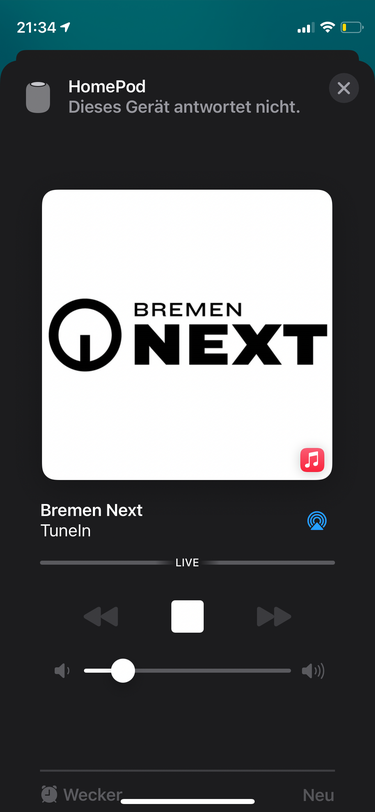Tap the volume slider track
Screen dimensions: 375x812
click(x=188, y=671)
